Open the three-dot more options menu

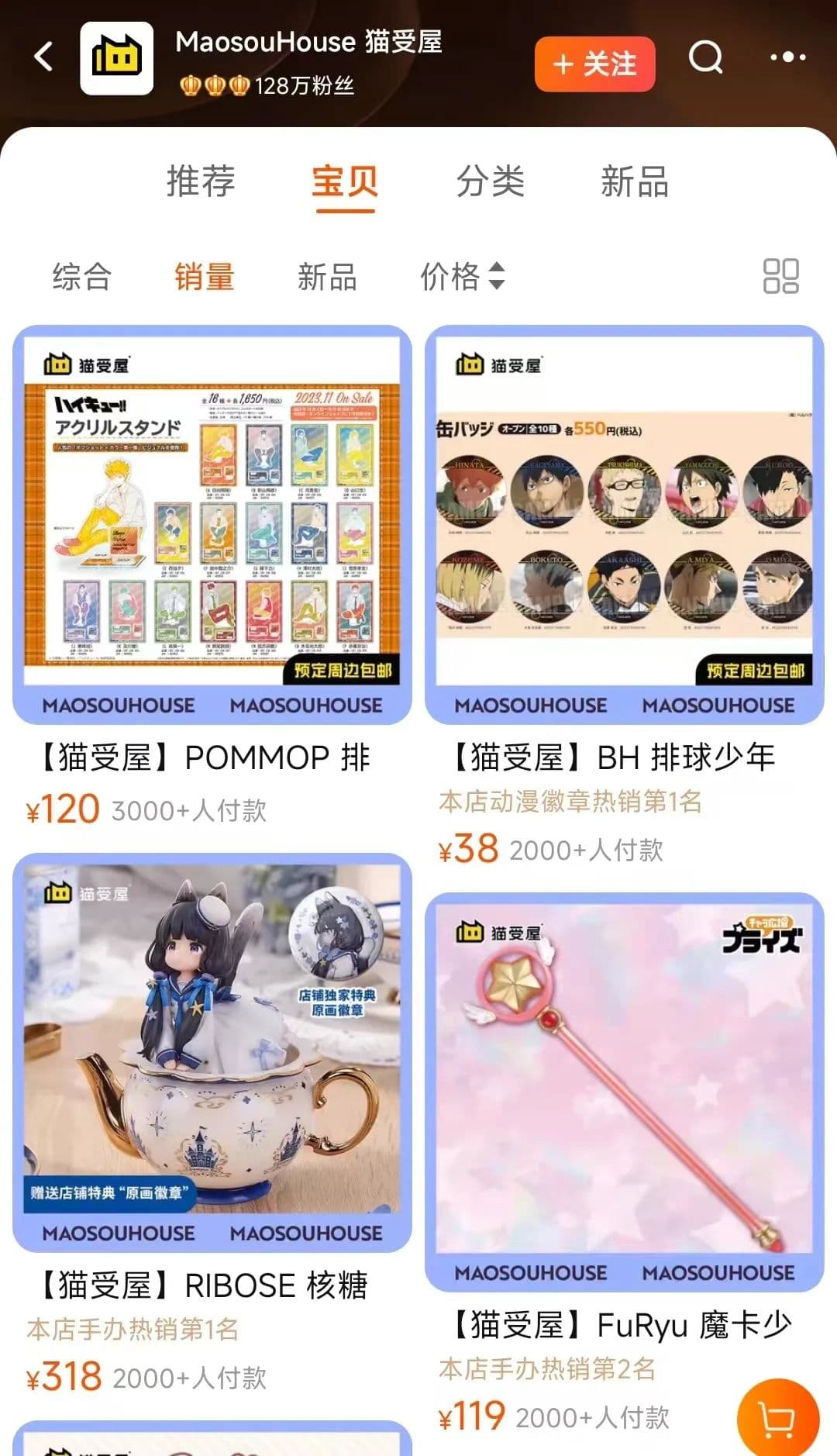787,57
